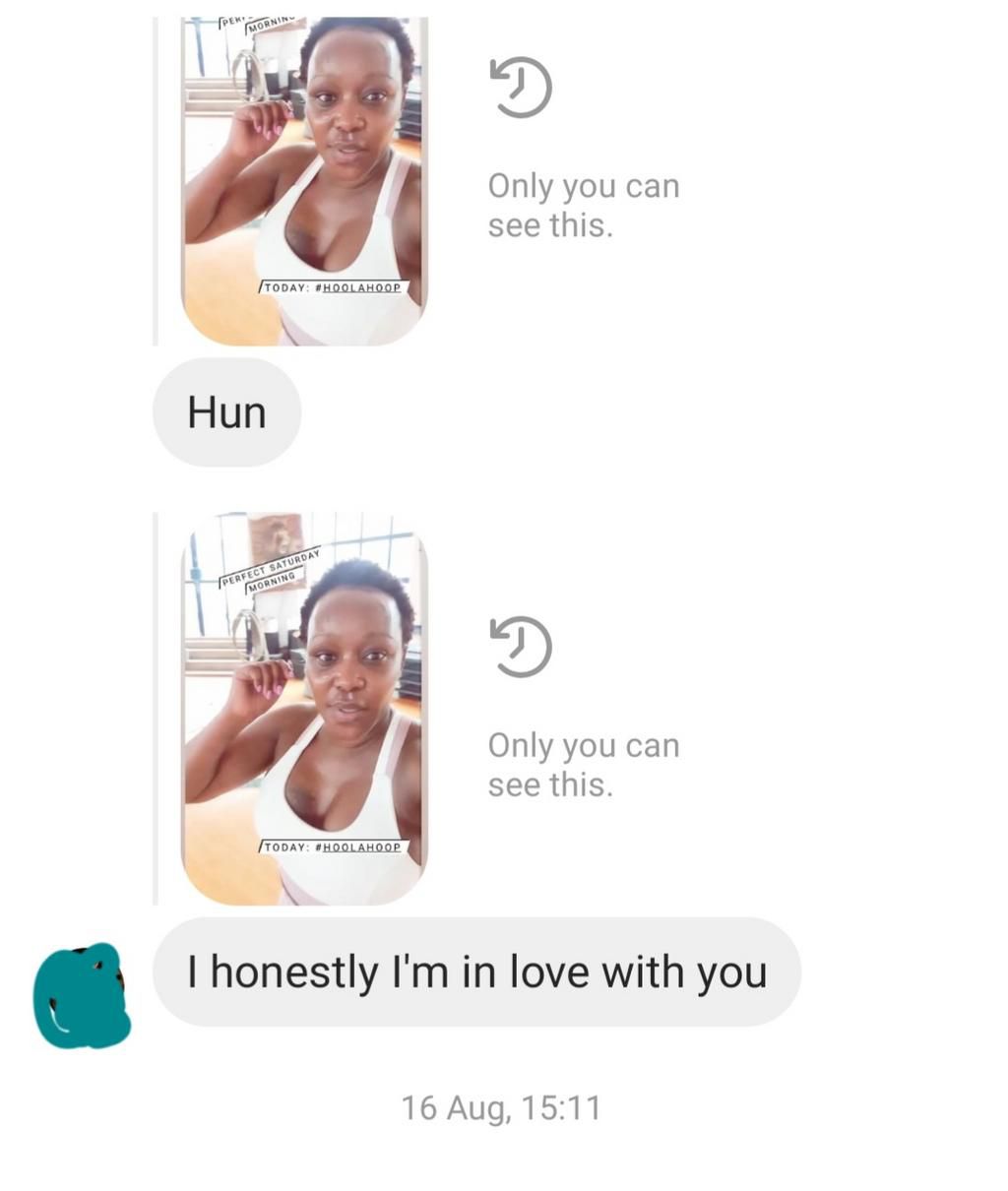Open the story reply above the "Hun" message
Viewport: 1008px width, 1191px height.
[304, 182]
